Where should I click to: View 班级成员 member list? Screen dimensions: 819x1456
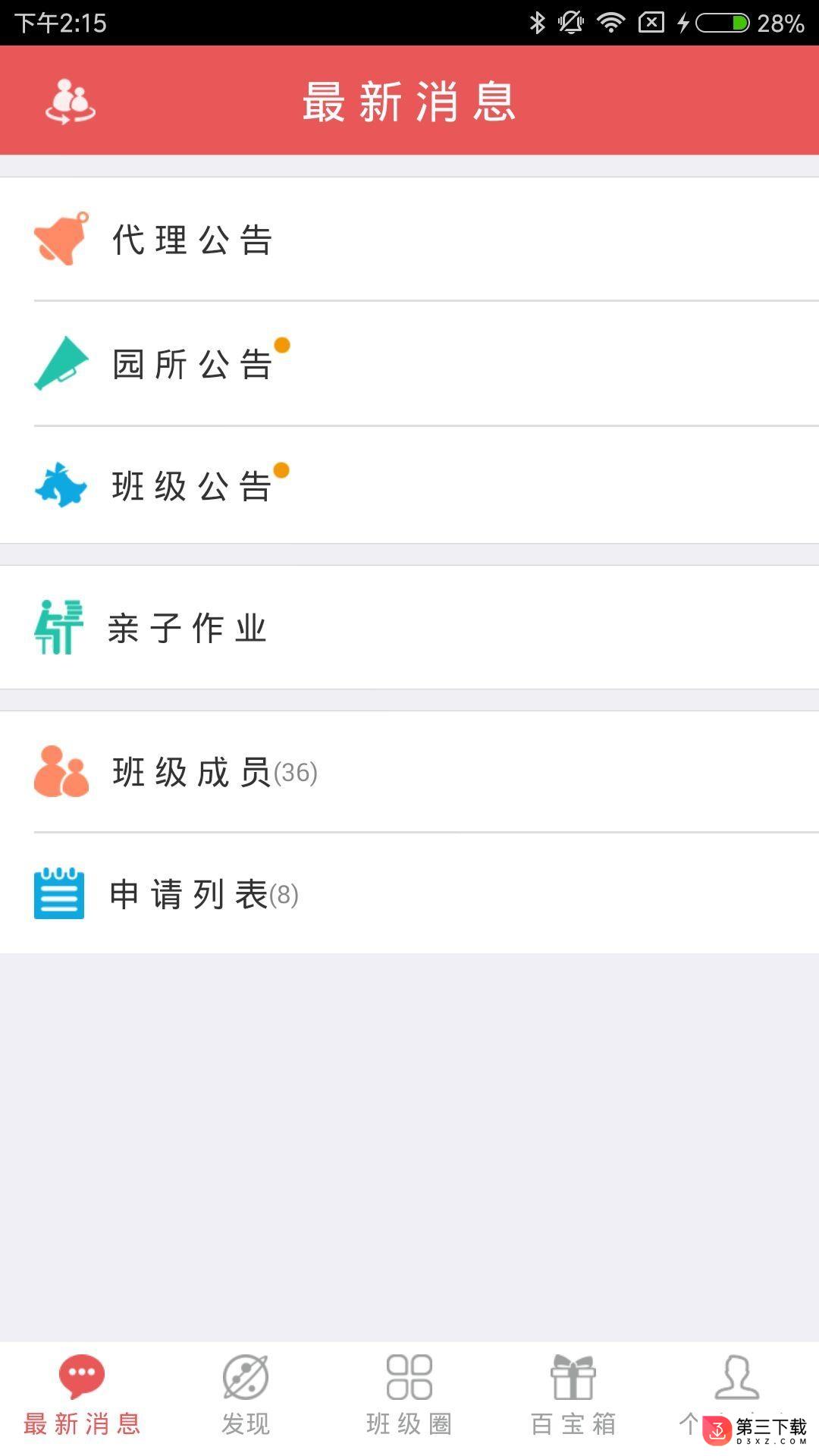pos(409,772)
